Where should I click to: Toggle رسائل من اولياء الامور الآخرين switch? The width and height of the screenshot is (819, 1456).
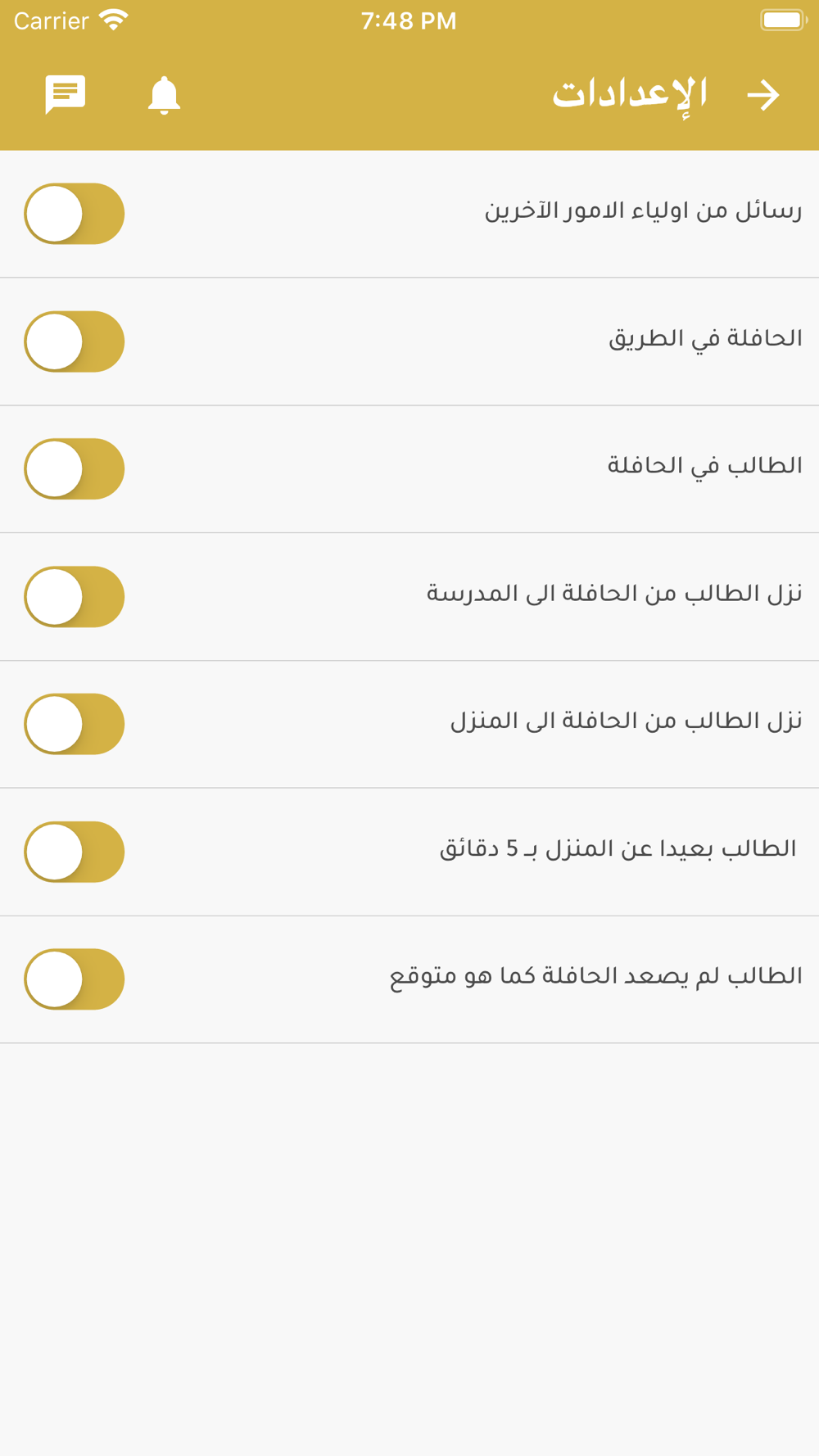[75, 214]
